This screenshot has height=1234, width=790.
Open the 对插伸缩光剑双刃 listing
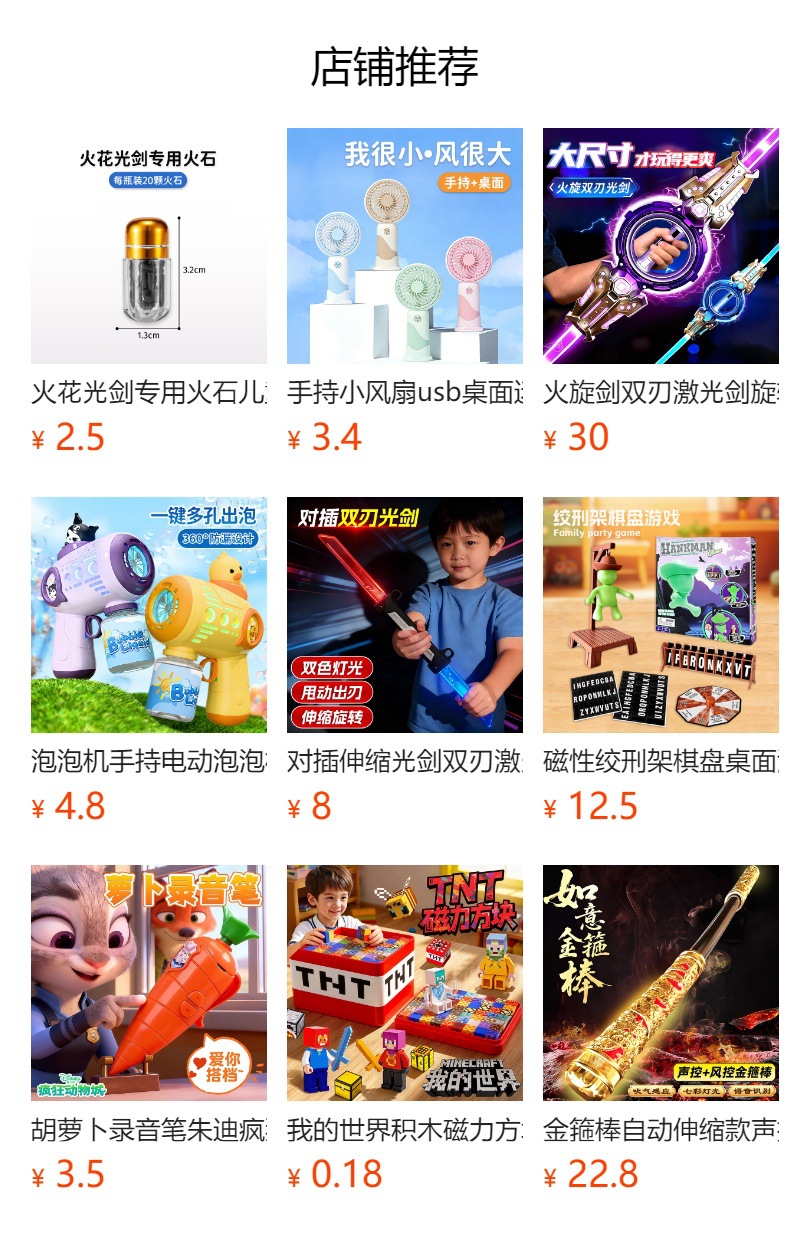click(x=405, y=615)
